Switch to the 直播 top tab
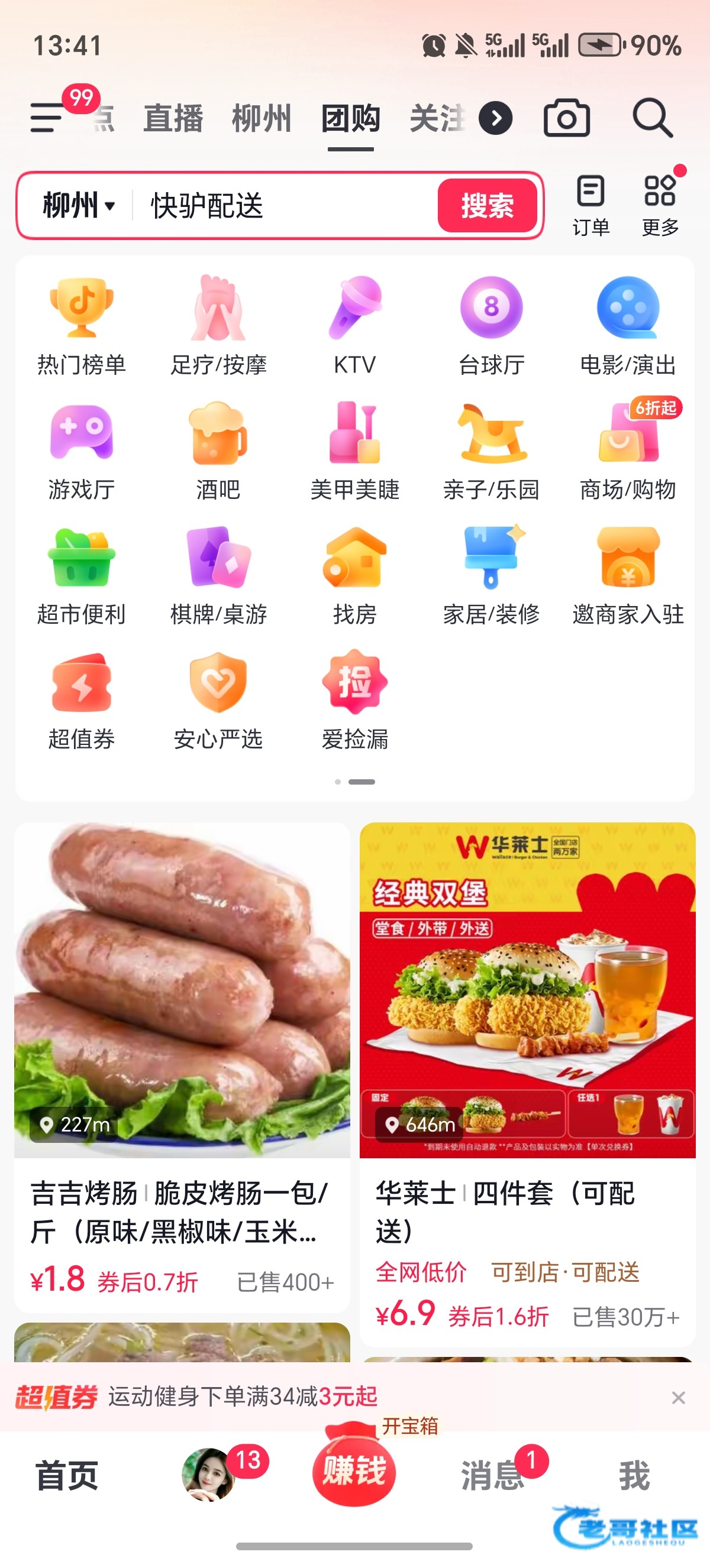Screen dimensions: 710x1568 click(x=173, y=118)
